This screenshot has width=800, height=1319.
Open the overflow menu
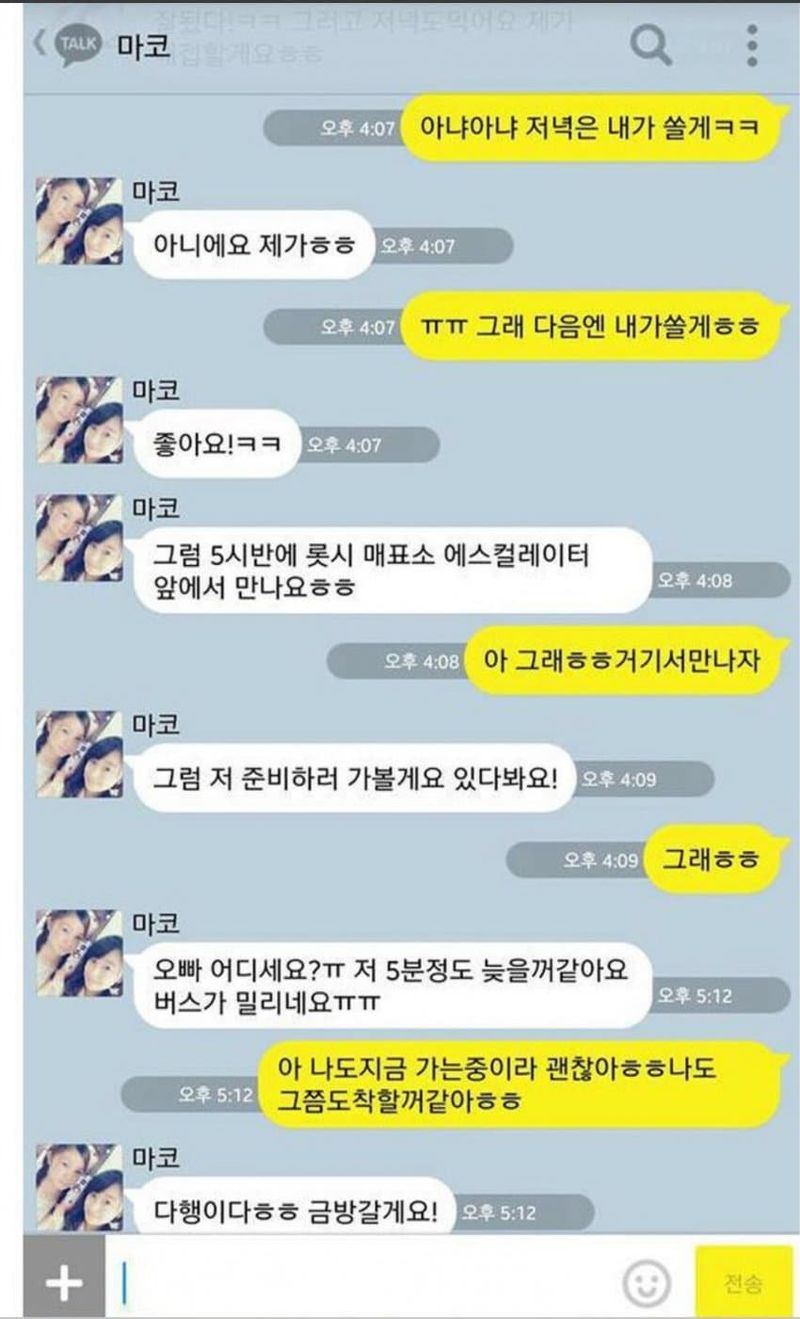752,45
